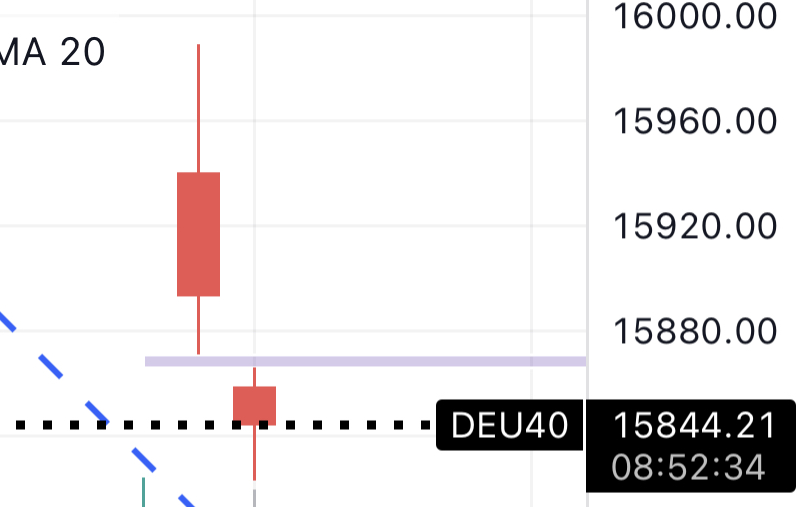Select the MA 20 indicator legend
This screenshot has width=808, height=507.
(52, 52)
